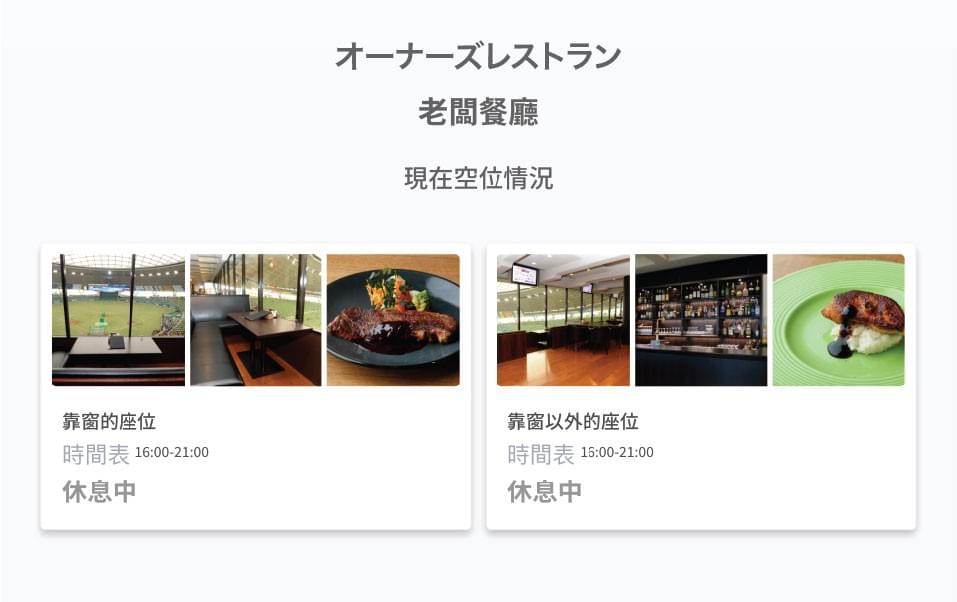
Task: Open the 靠窗以外的座位 seating card
Action: [x=700, y=387]
